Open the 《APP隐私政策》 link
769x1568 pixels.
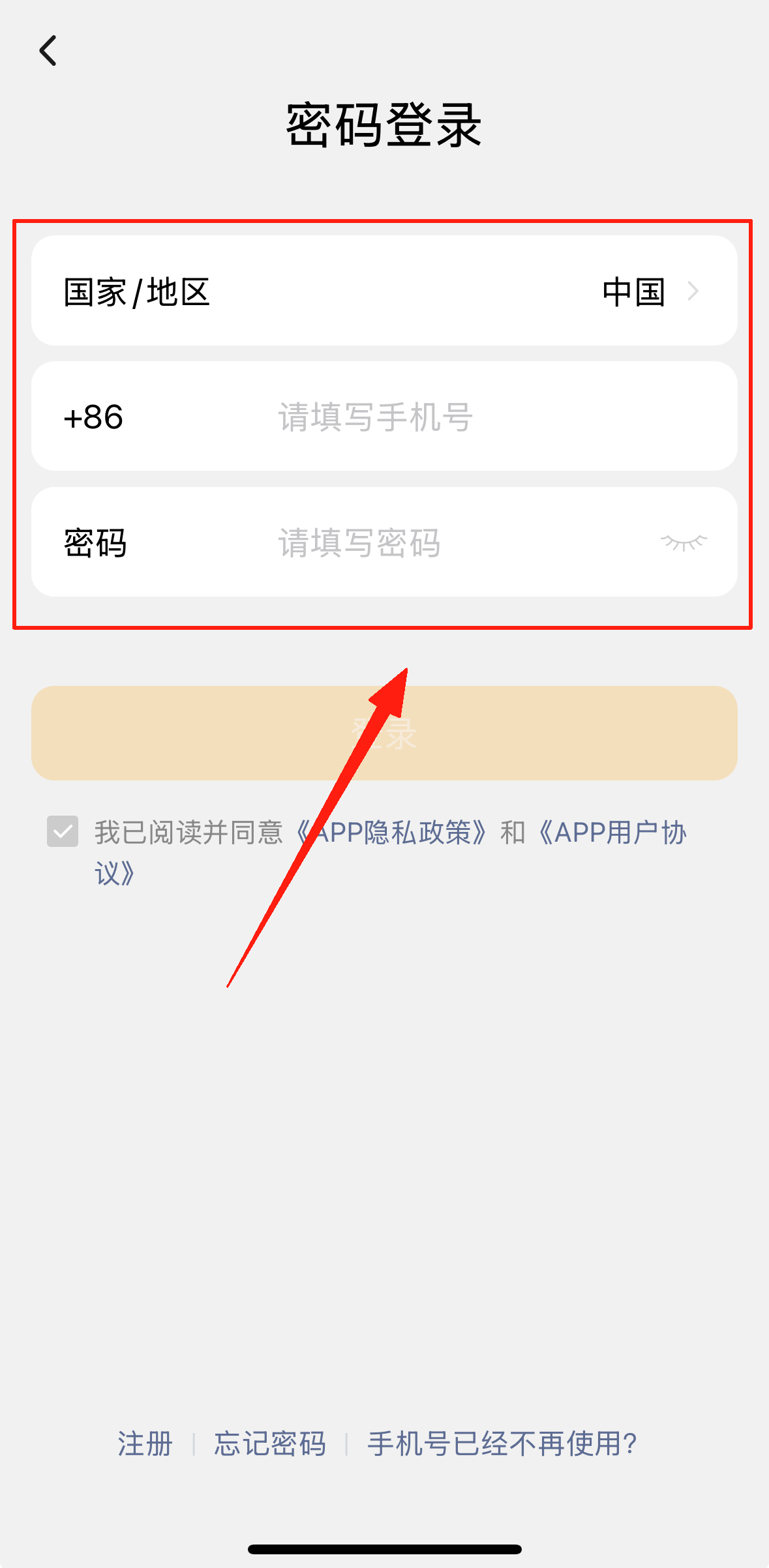coord(391,833)
